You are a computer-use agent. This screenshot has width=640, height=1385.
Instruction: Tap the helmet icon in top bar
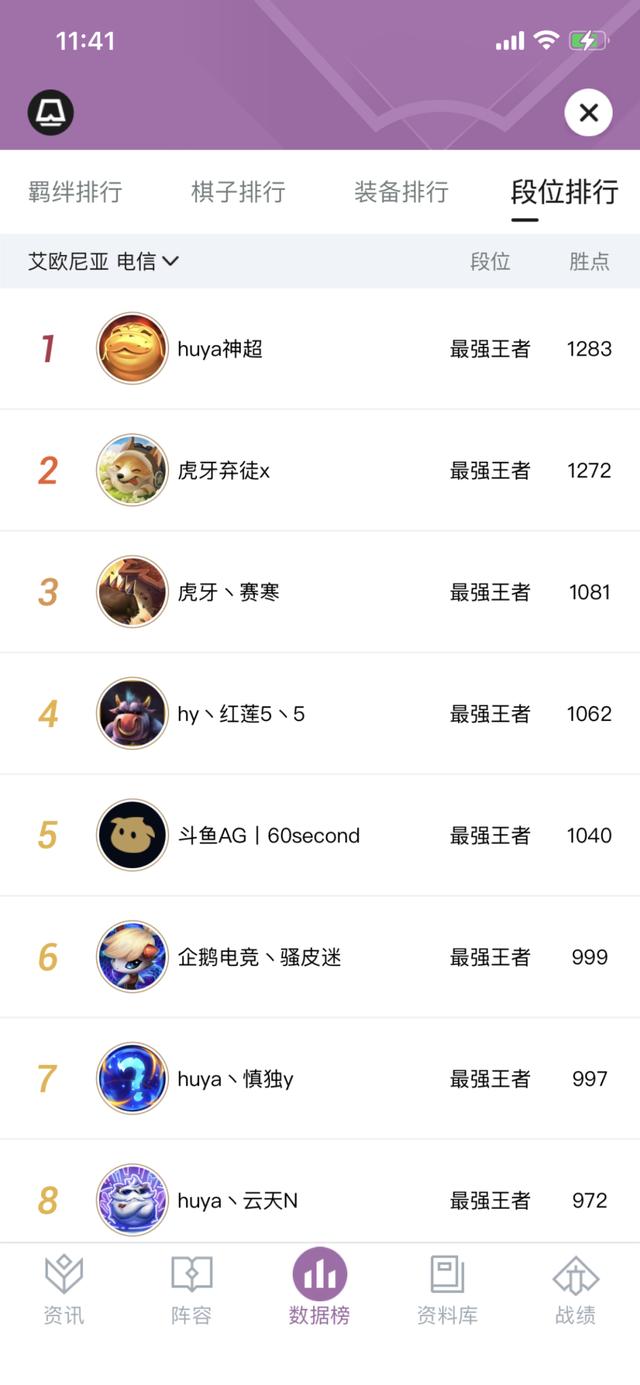pos(50,113)
